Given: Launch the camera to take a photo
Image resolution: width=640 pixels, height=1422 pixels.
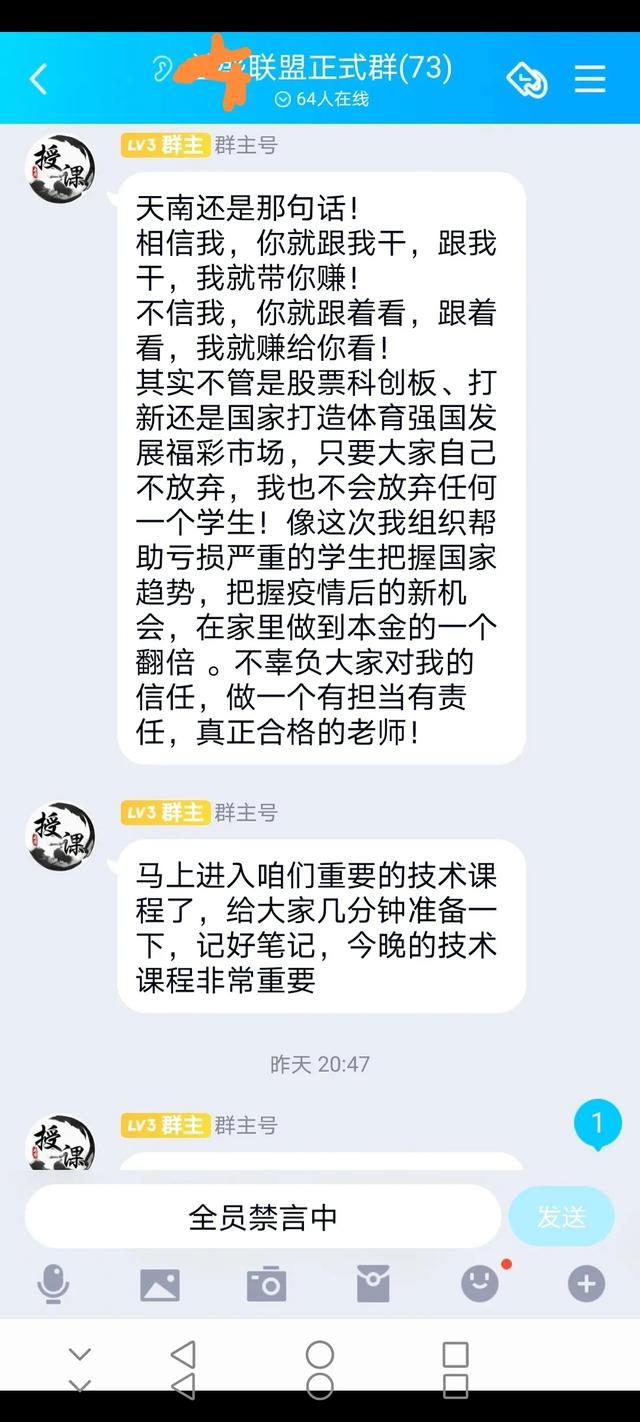Looking at the screenshot, I should point(266,1283).
